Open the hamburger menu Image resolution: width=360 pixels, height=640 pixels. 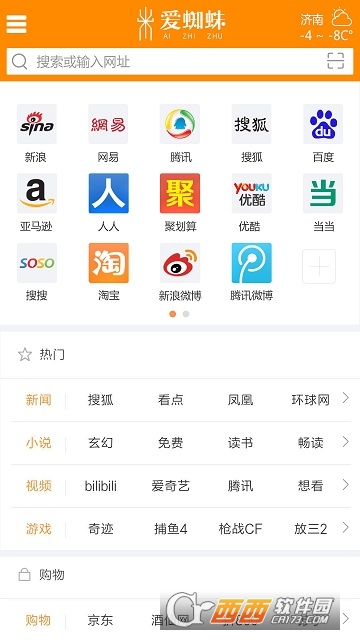coord(16,24)
